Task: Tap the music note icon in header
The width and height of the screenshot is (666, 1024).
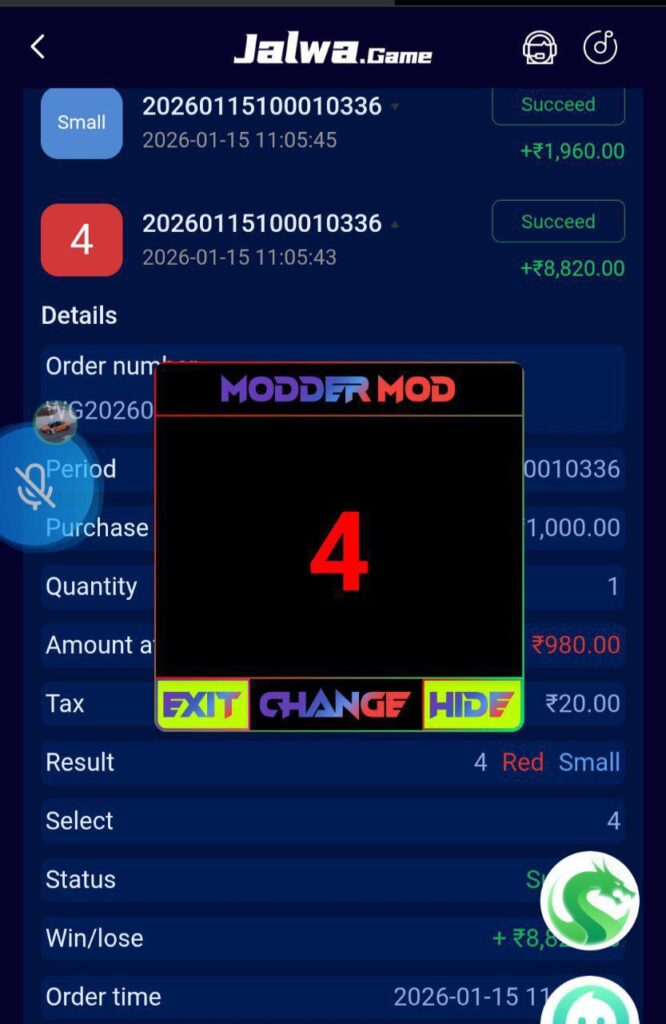Action: click(x=601, y=47)
